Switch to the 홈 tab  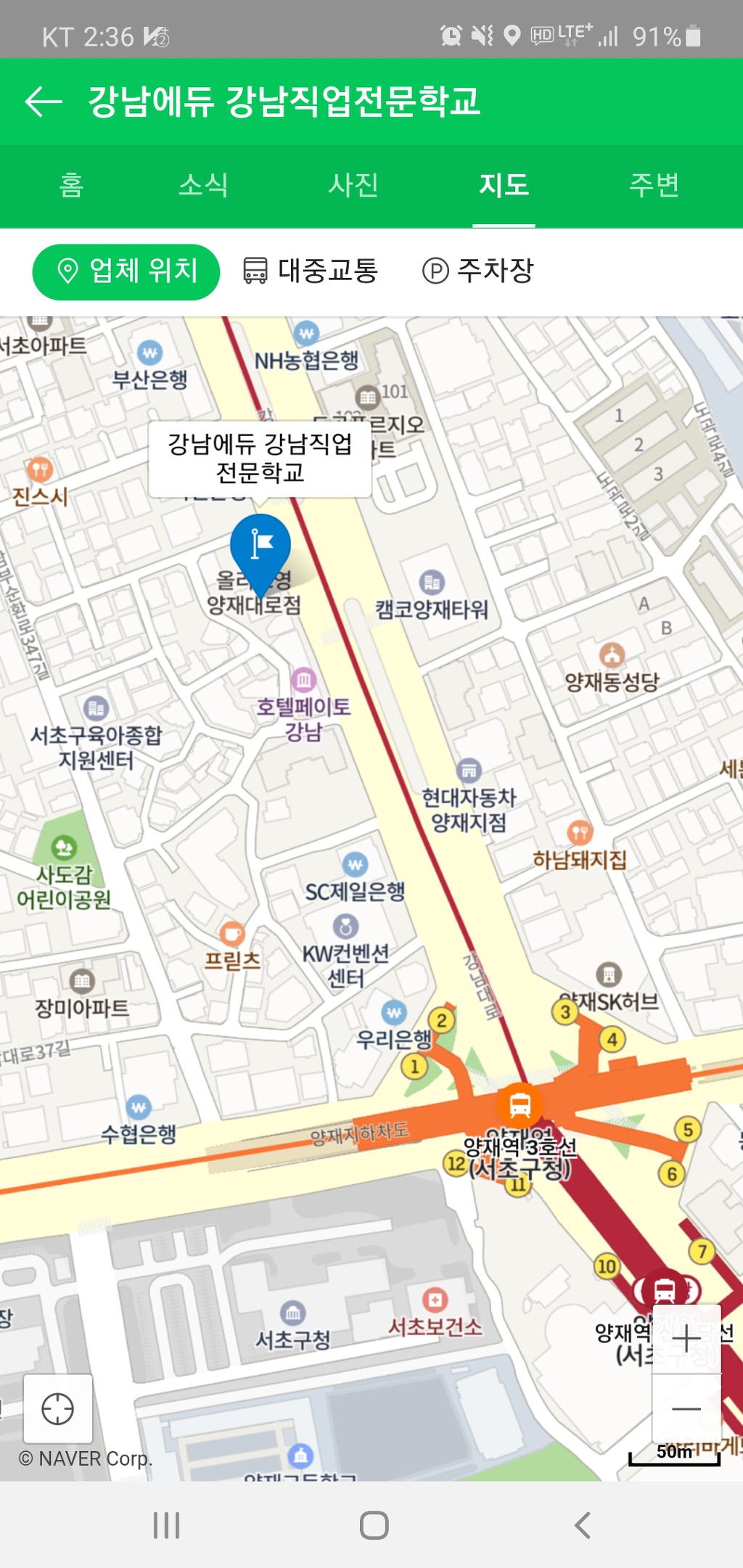(71, 185)
